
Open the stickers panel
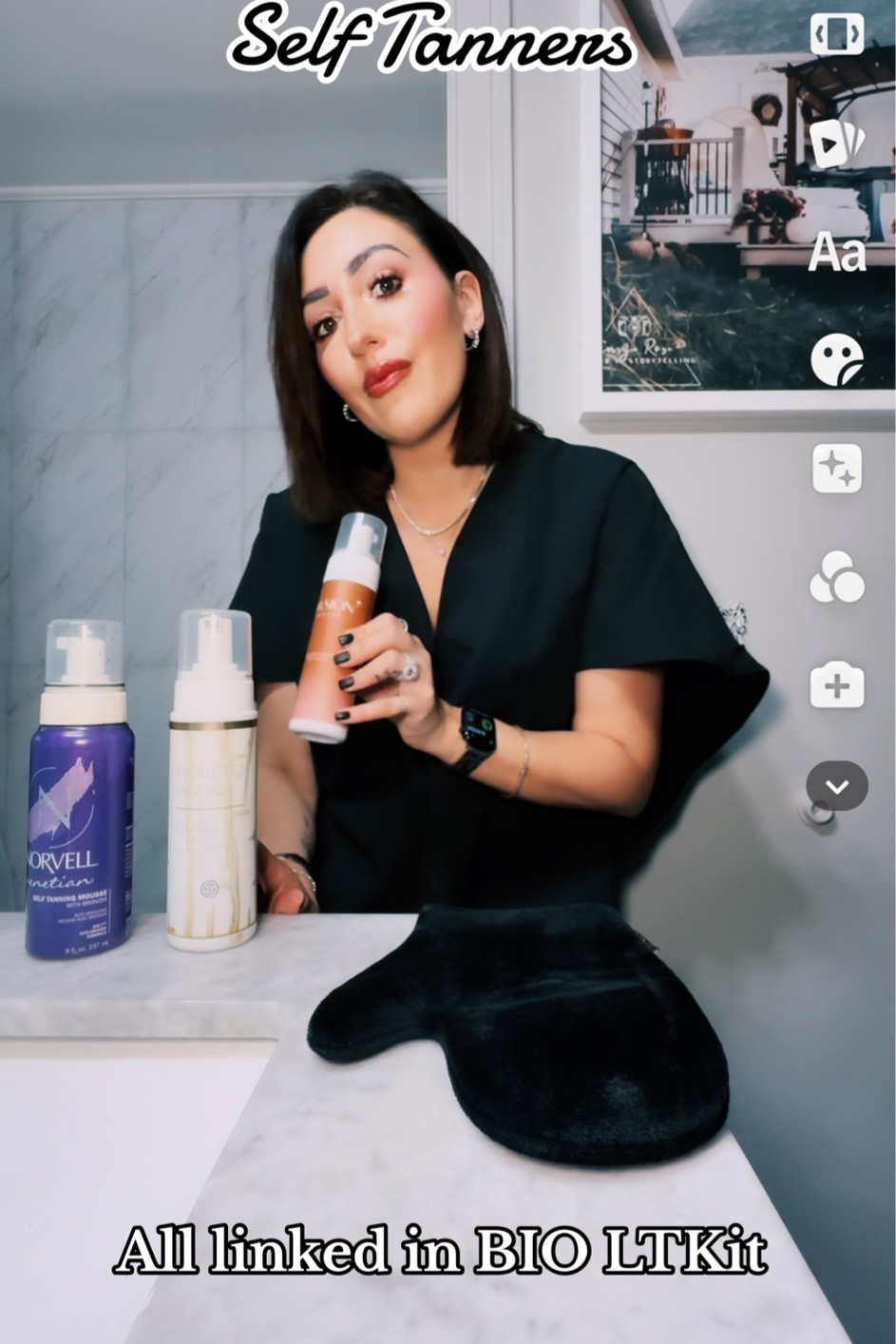point(836,360)
